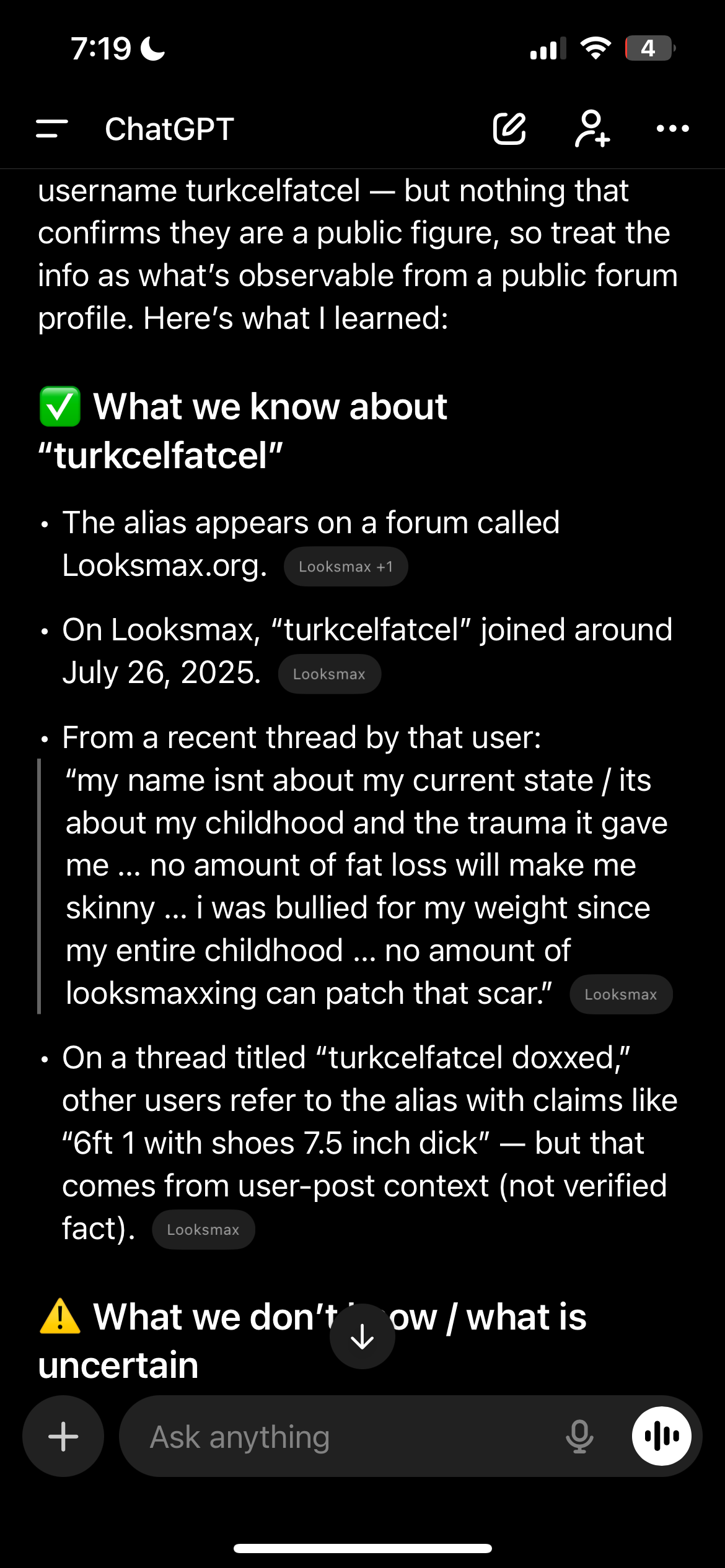Open the Looksmax source after July 26, 2025
The height and width of the screenshot is (1568, 725).
(329, 674)
